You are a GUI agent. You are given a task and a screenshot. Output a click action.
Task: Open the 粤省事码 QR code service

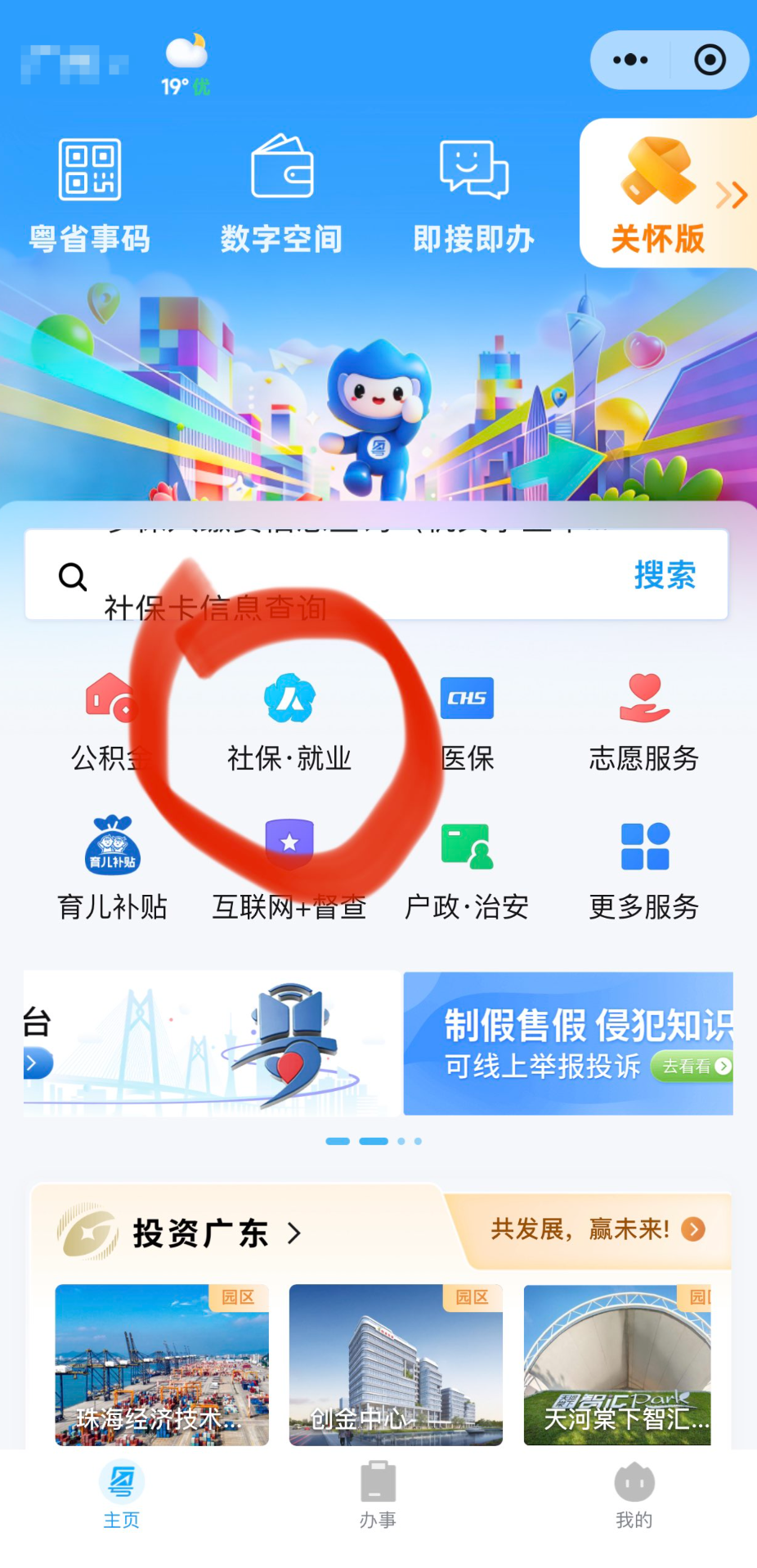[92, 190]
